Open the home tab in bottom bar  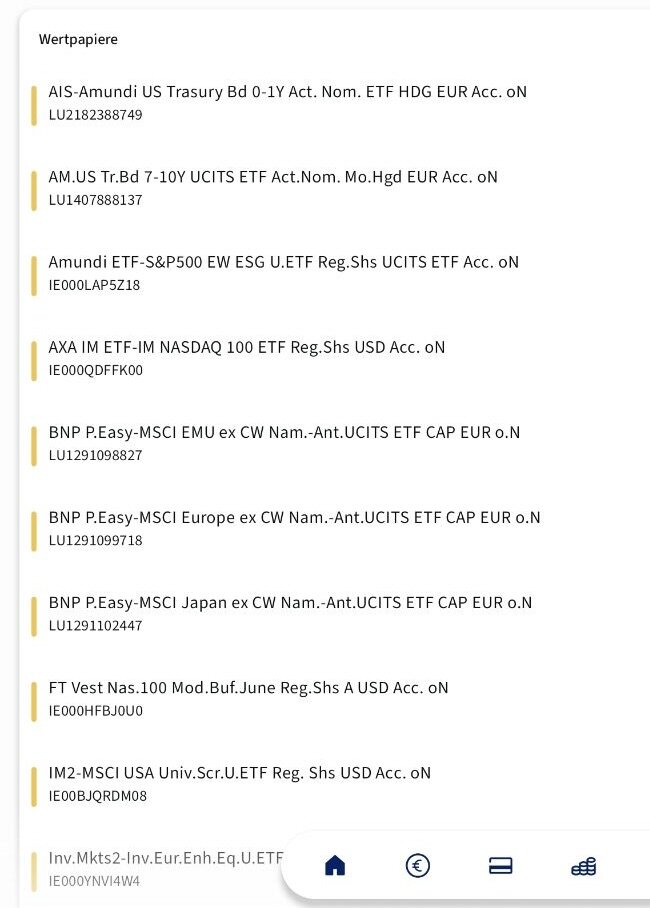[335, 866]
